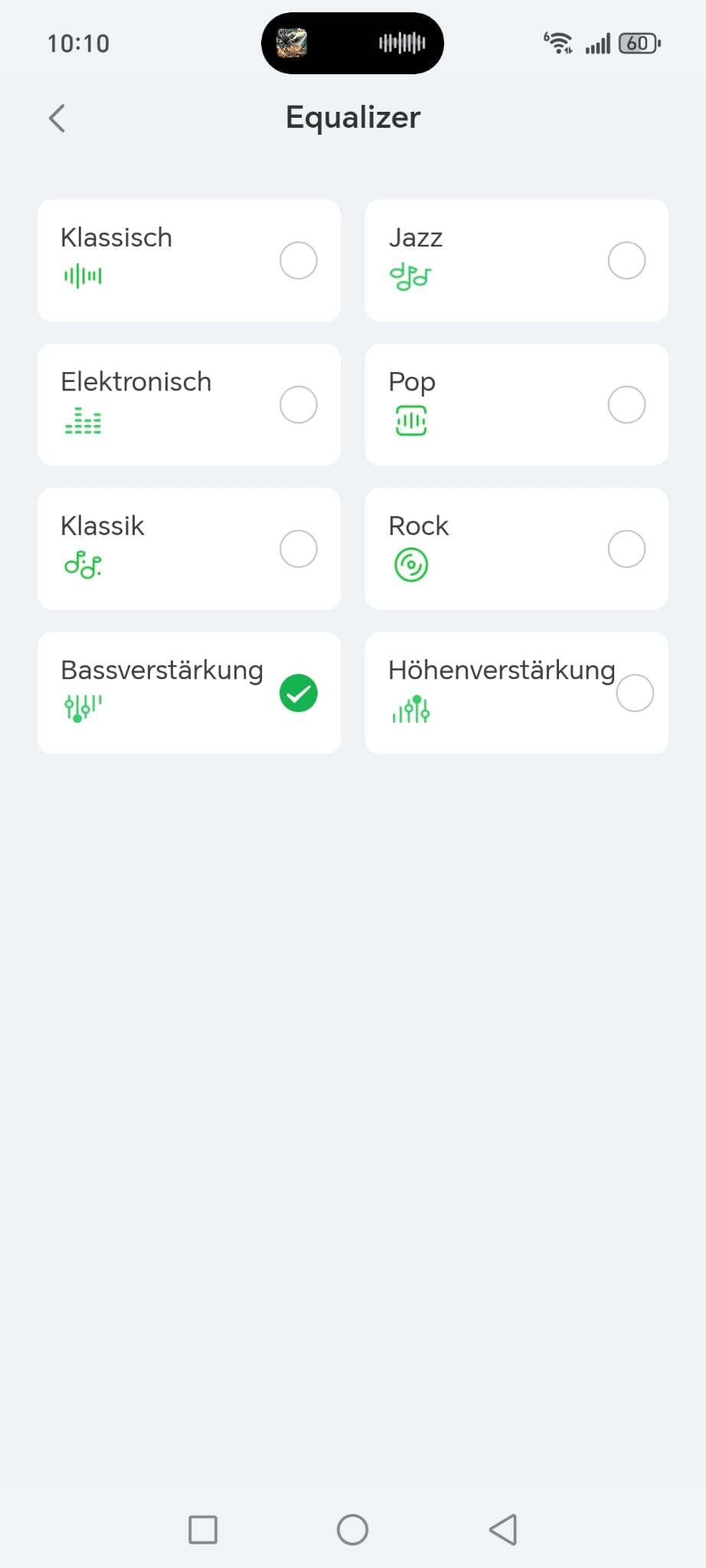Open the now-playing pill at top
706x1568 pixels.
(x=352, y=44)
